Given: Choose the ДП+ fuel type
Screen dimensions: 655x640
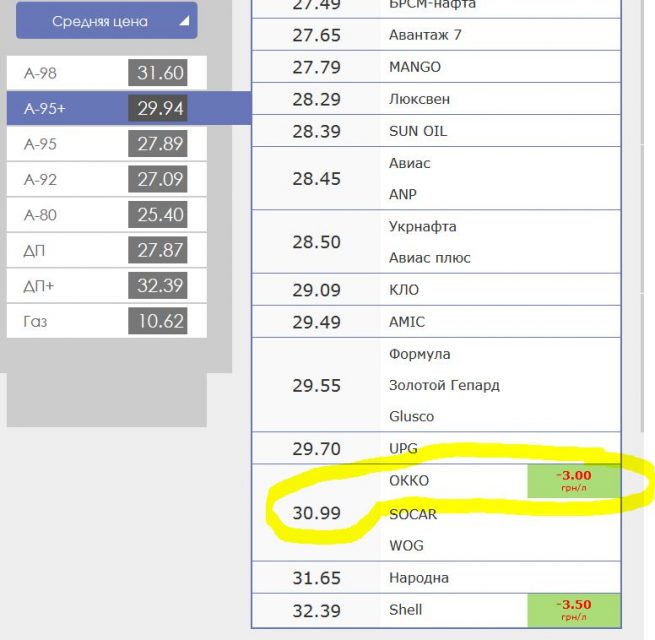Looking at the screenshot, I should [106, 286].
